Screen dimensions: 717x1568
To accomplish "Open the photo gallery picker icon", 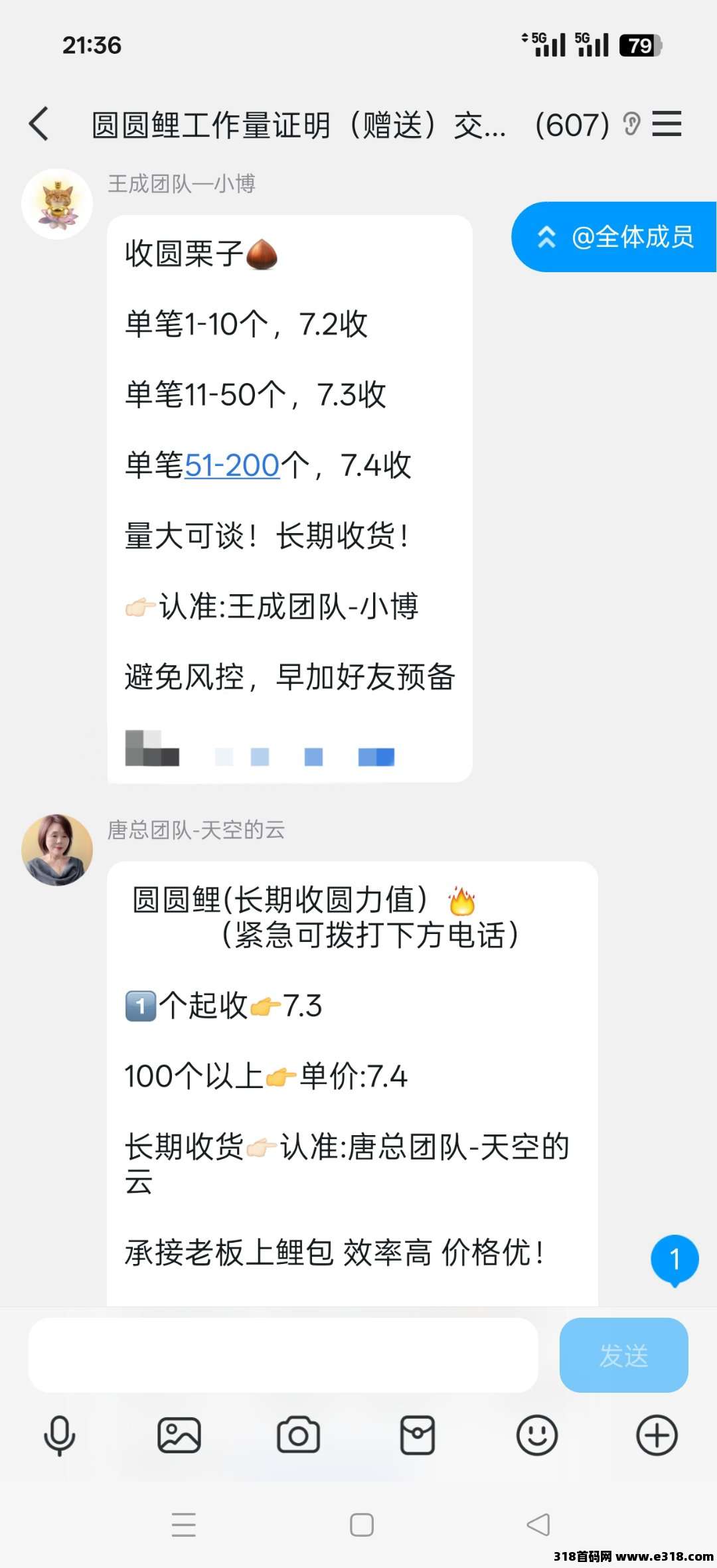I will point(179,1436).
